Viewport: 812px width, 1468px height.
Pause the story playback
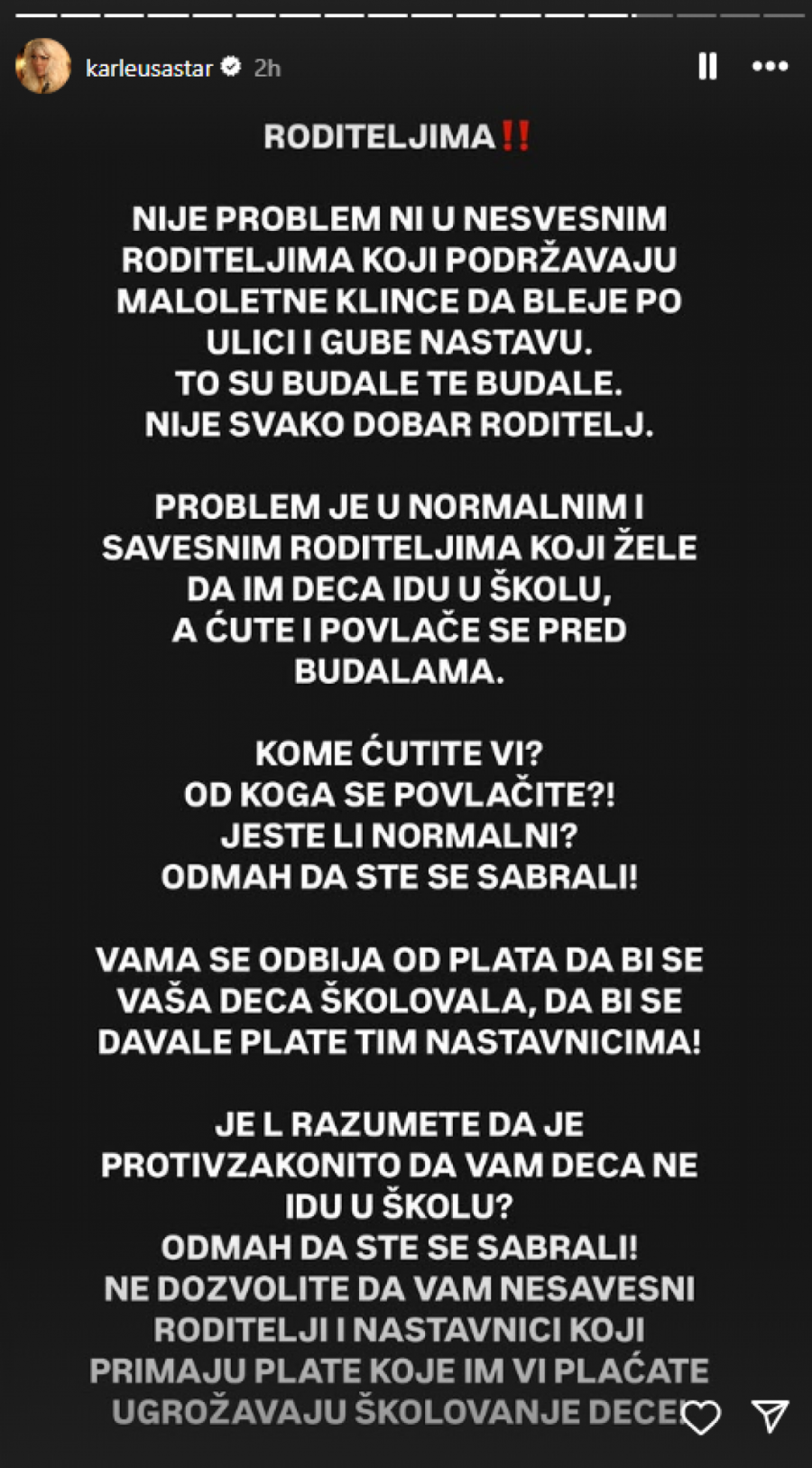pyautogui.click(x=707, y=66)
